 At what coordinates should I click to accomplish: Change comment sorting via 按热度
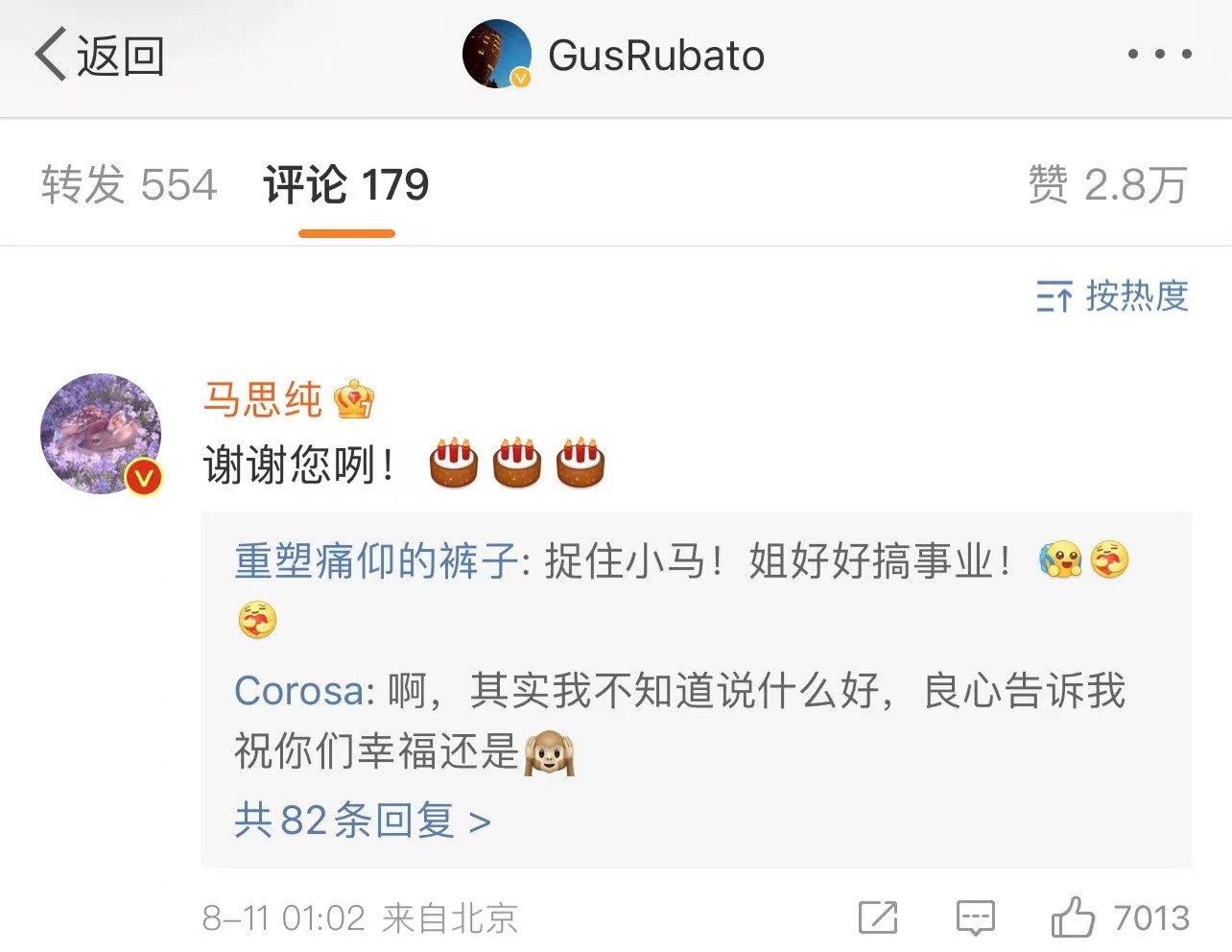click(x=1112, y=297)
